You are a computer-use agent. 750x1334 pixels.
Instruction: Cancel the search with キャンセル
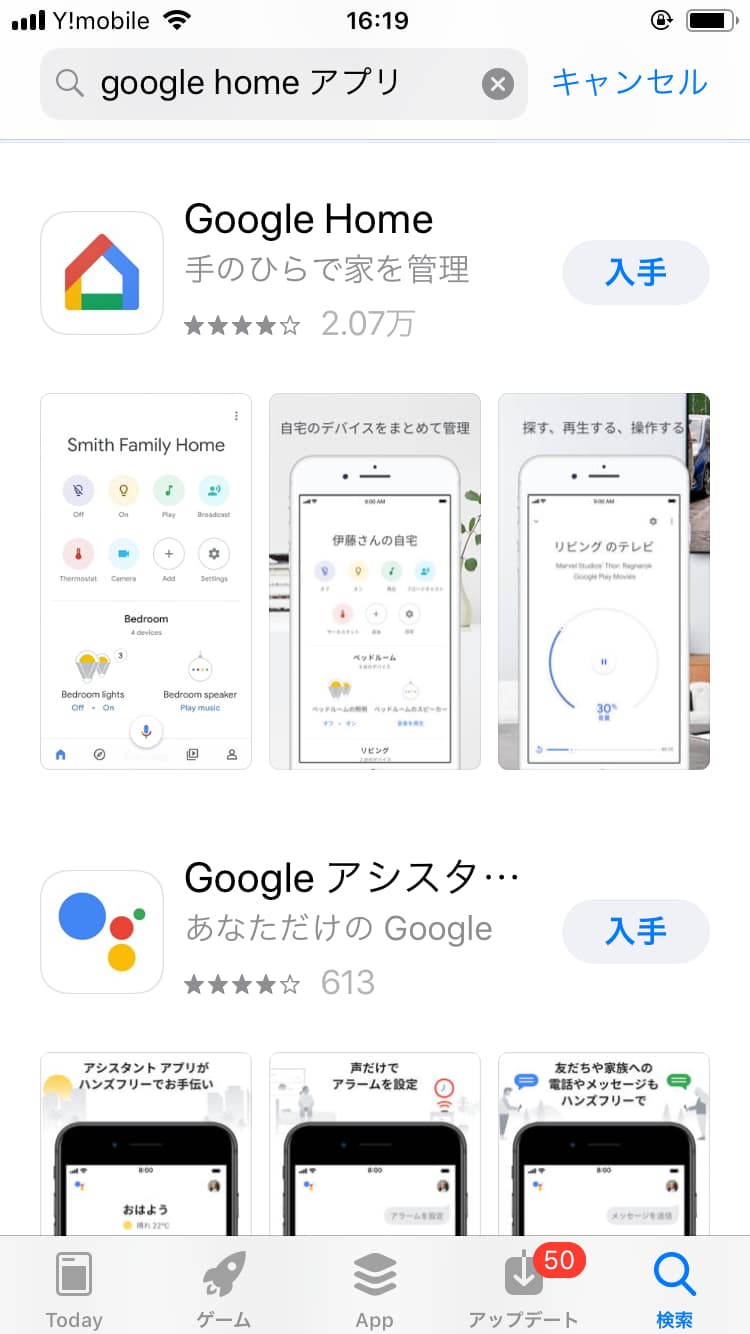629,82
